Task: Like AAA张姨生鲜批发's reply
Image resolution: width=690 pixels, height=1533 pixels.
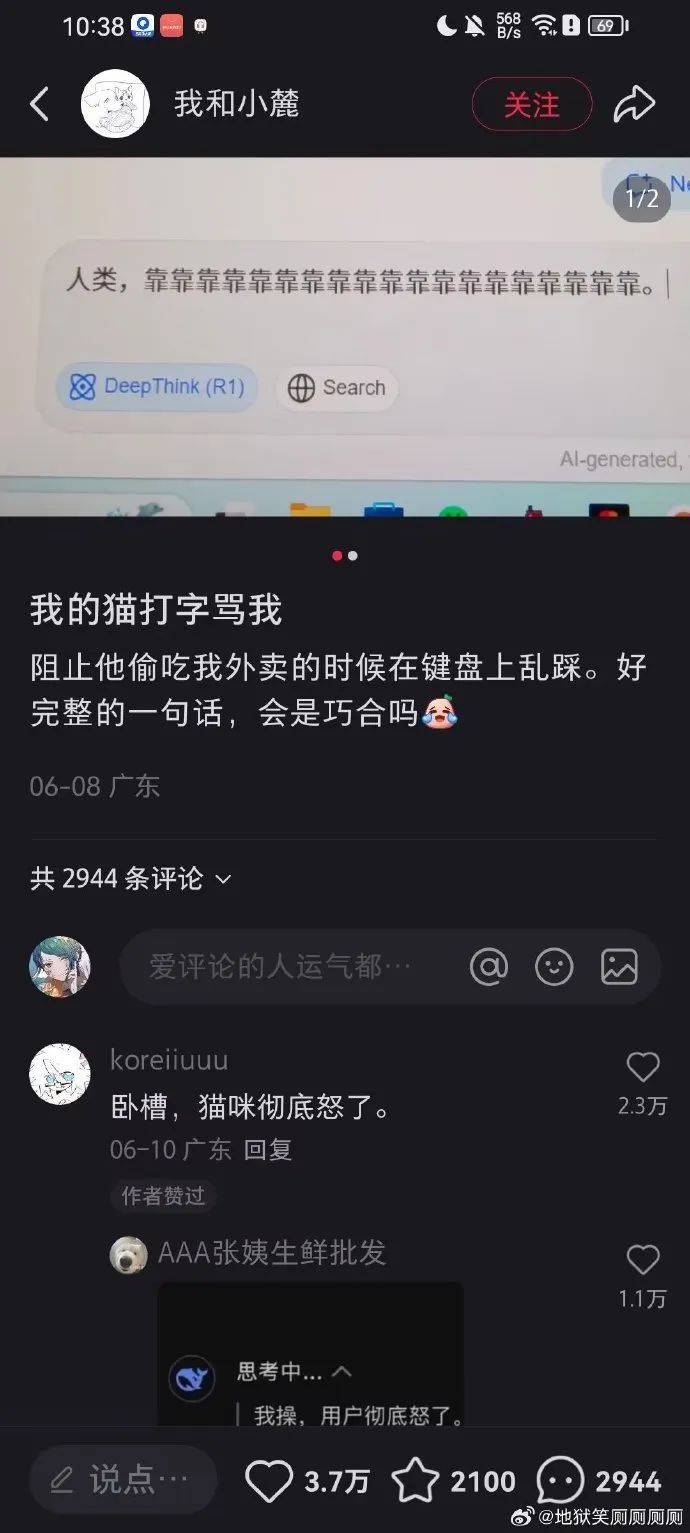Action: pyautogui.click(x=642, y=1260)
